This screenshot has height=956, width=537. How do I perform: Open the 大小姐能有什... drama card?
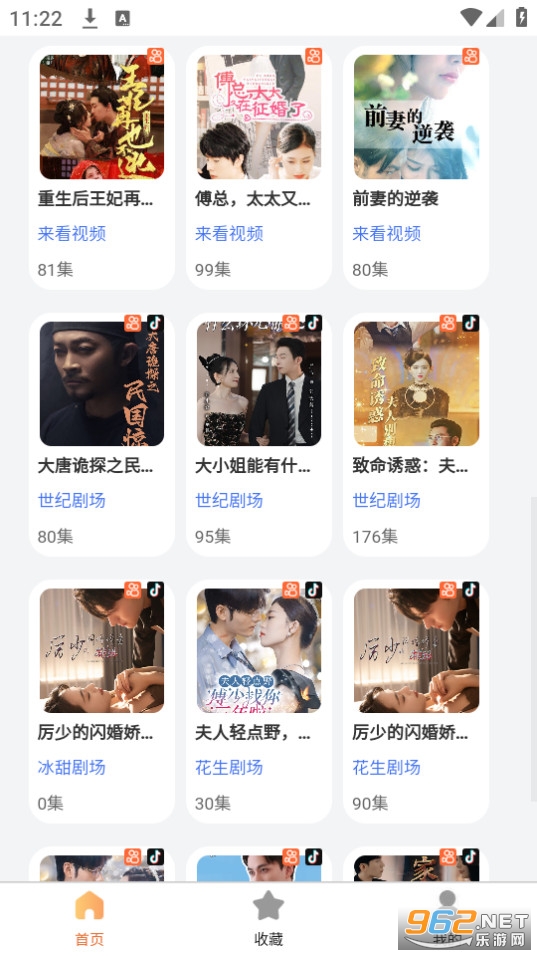259,435
